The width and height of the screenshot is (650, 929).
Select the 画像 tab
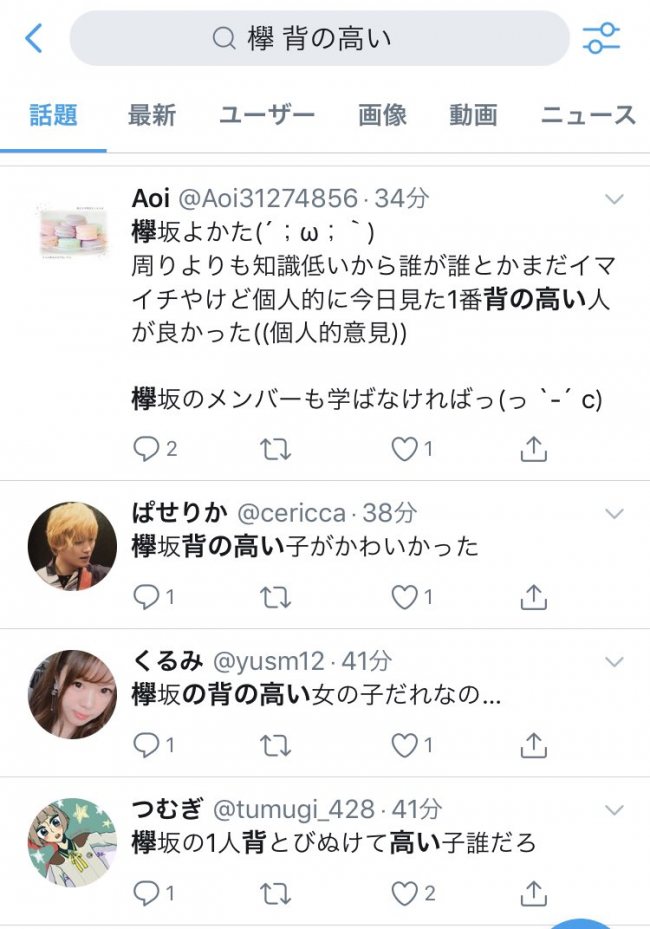[382, 115]
